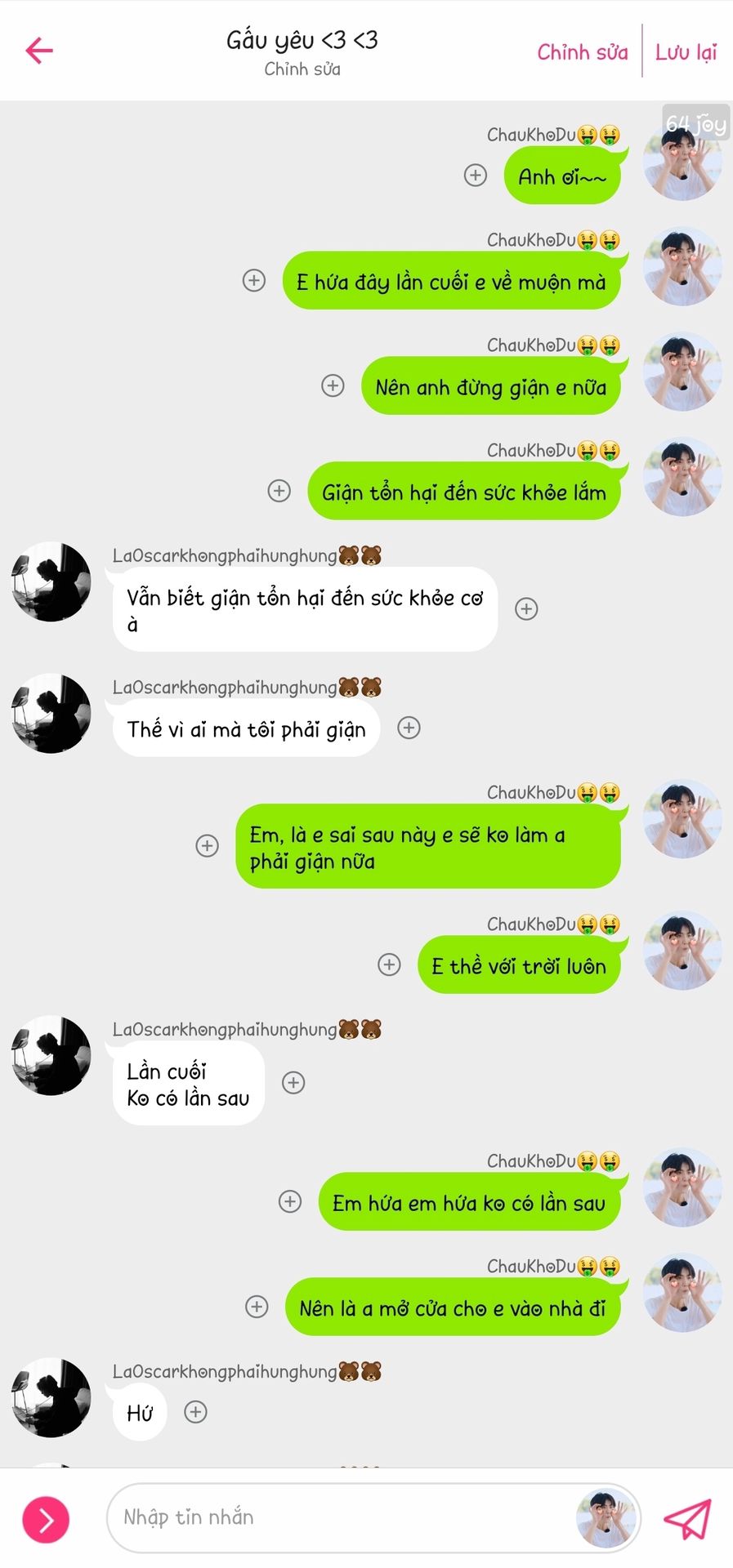Expand options with the pink chevron button
733x1568 pixels.
(x=46, y=1520)
